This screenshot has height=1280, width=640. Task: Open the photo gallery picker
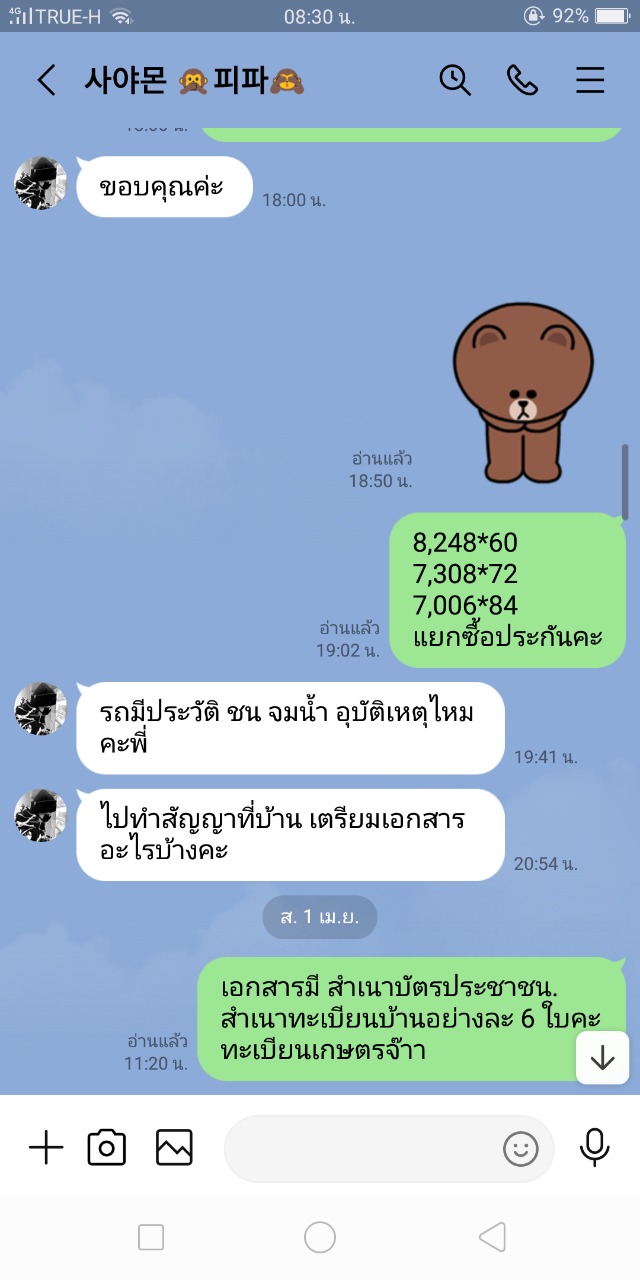174,1148
